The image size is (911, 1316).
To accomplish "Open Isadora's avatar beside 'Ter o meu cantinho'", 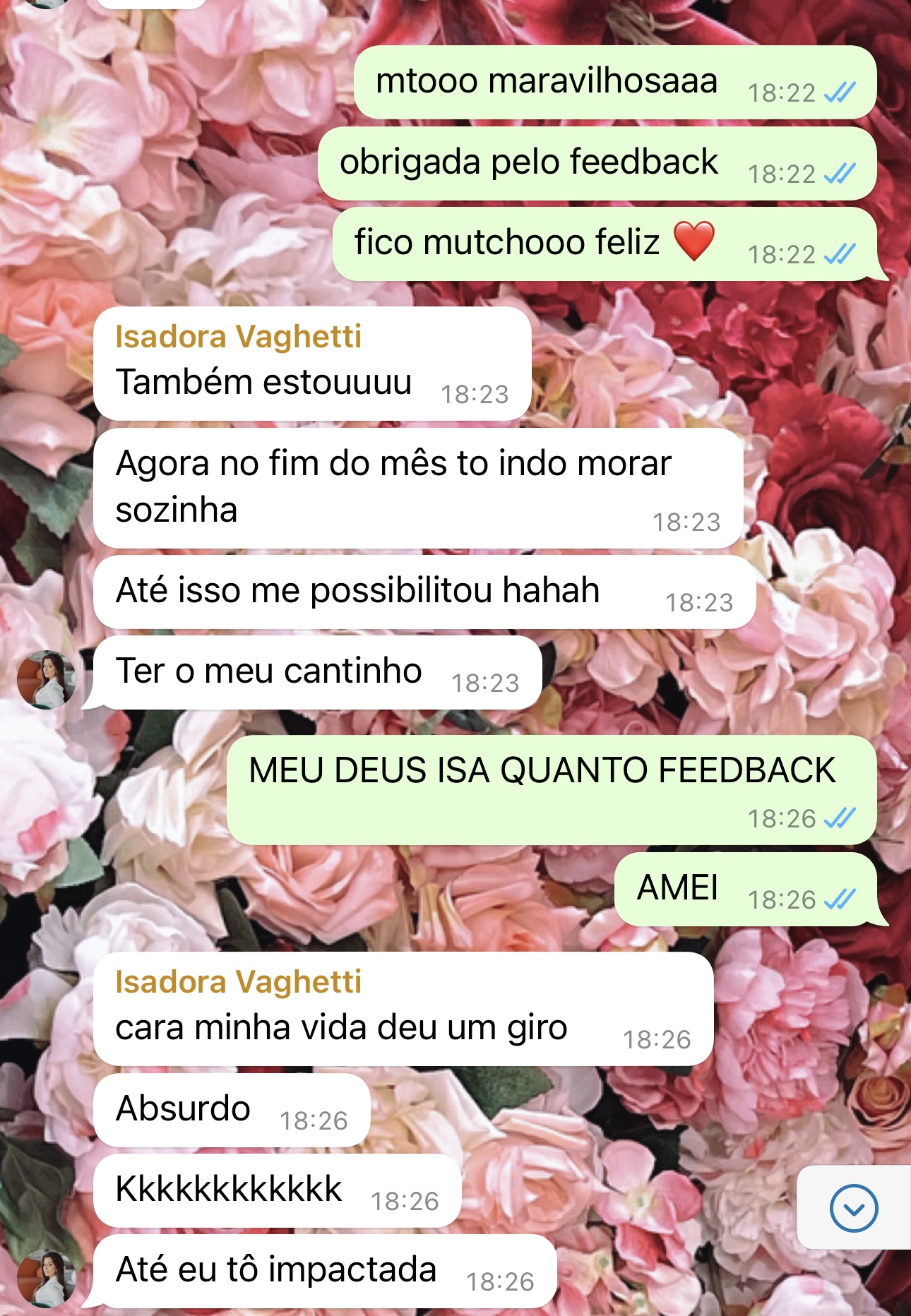I will pos(47,679).
